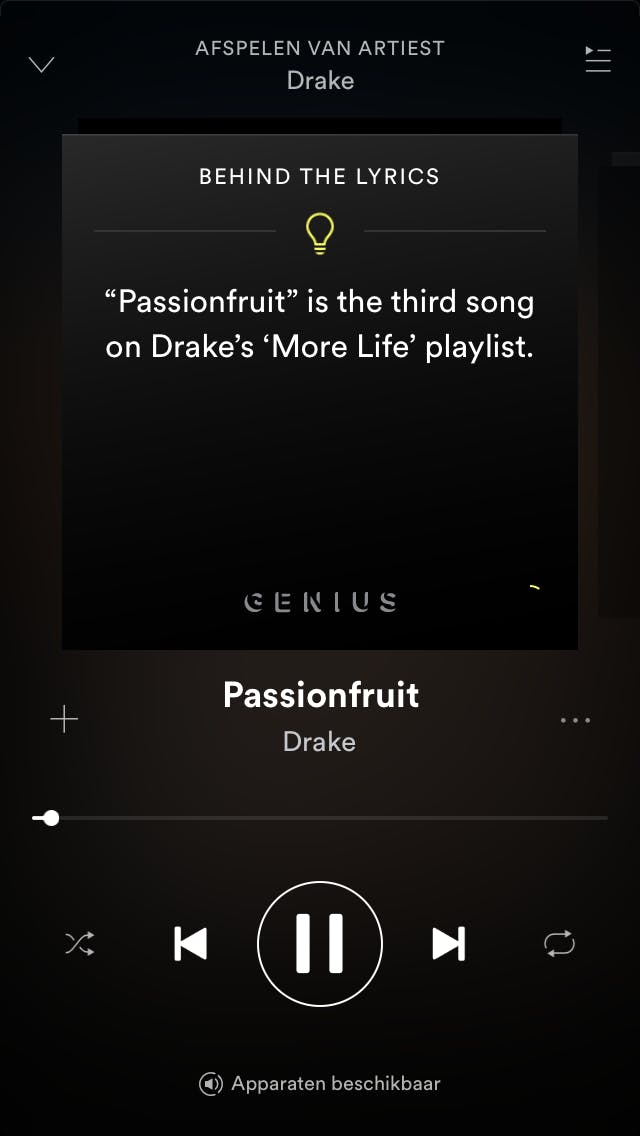Tap the song progress bar
The height and width of the screenshot is (1136, 640).
[320, 818]
